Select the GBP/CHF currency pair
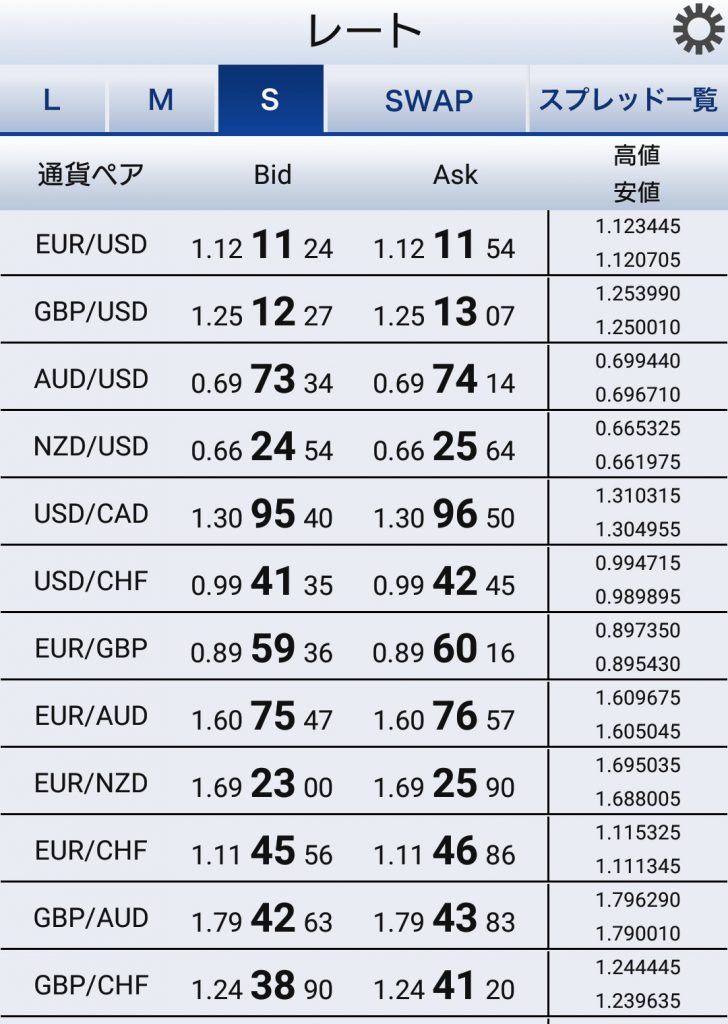This screenshot has width=728, height=1024. tap(91, 986)
